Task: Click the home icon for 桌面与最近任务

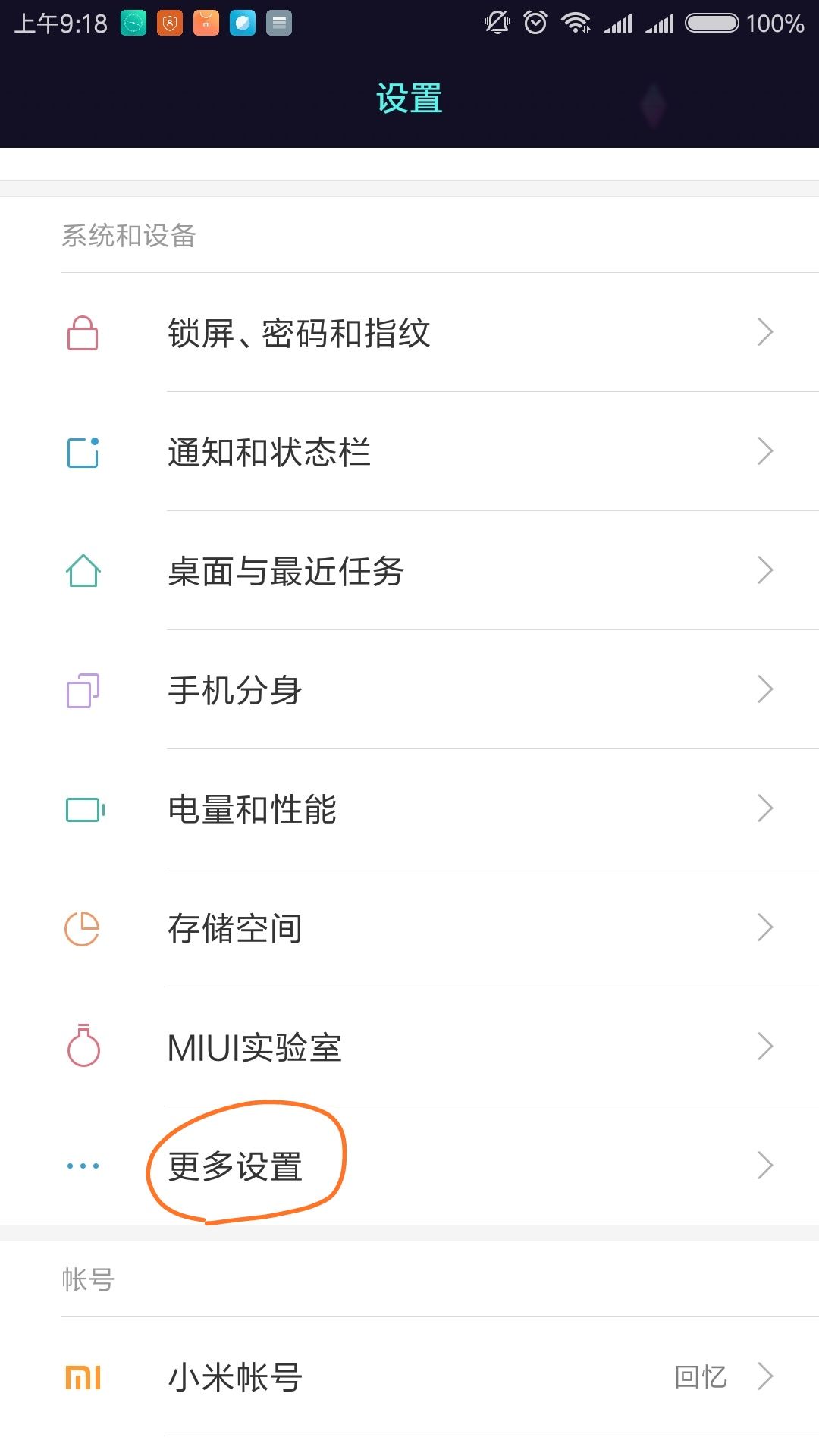Action: [83, 570]
